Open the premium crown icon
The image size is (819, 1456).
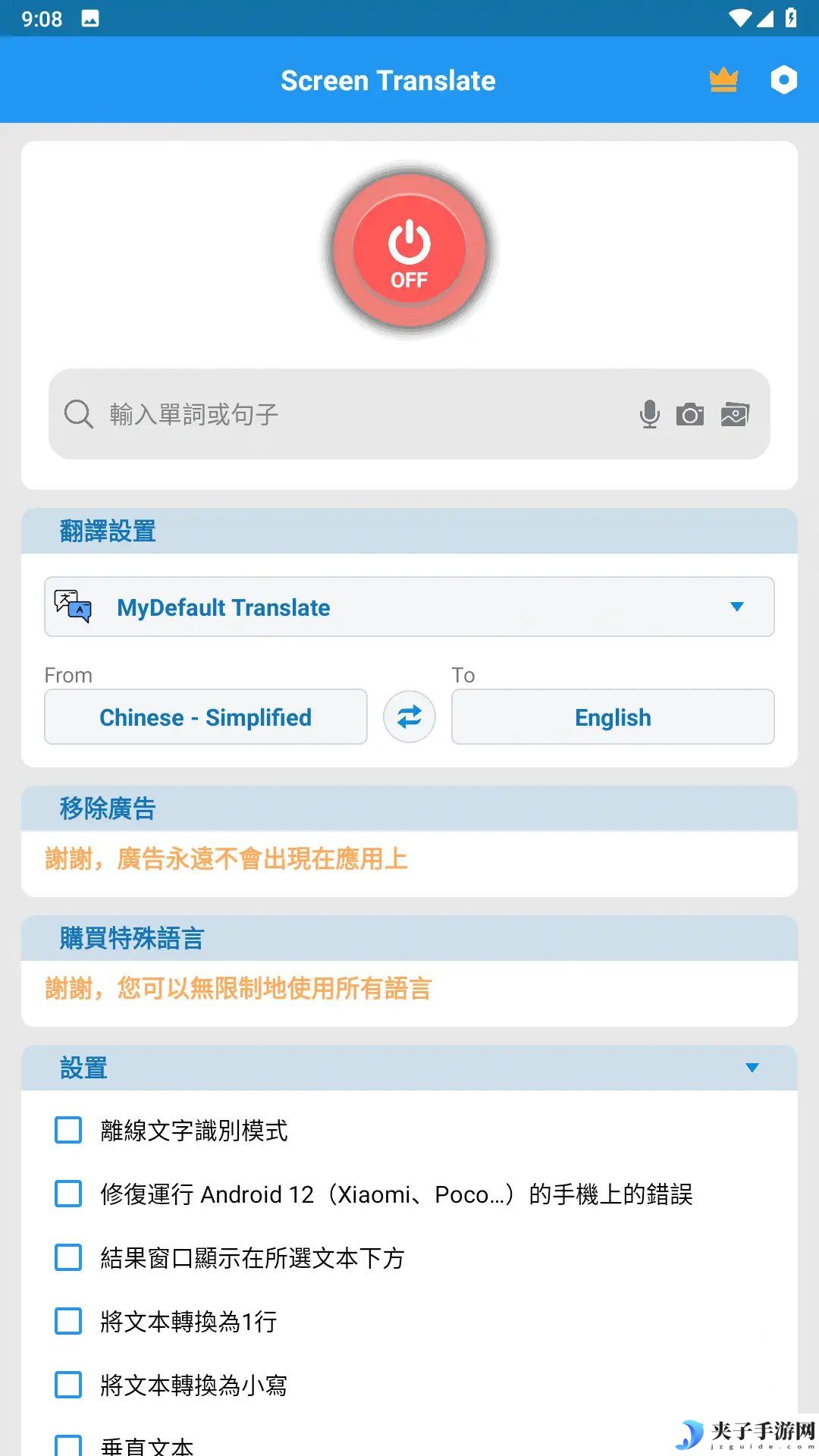coord(723,80)
